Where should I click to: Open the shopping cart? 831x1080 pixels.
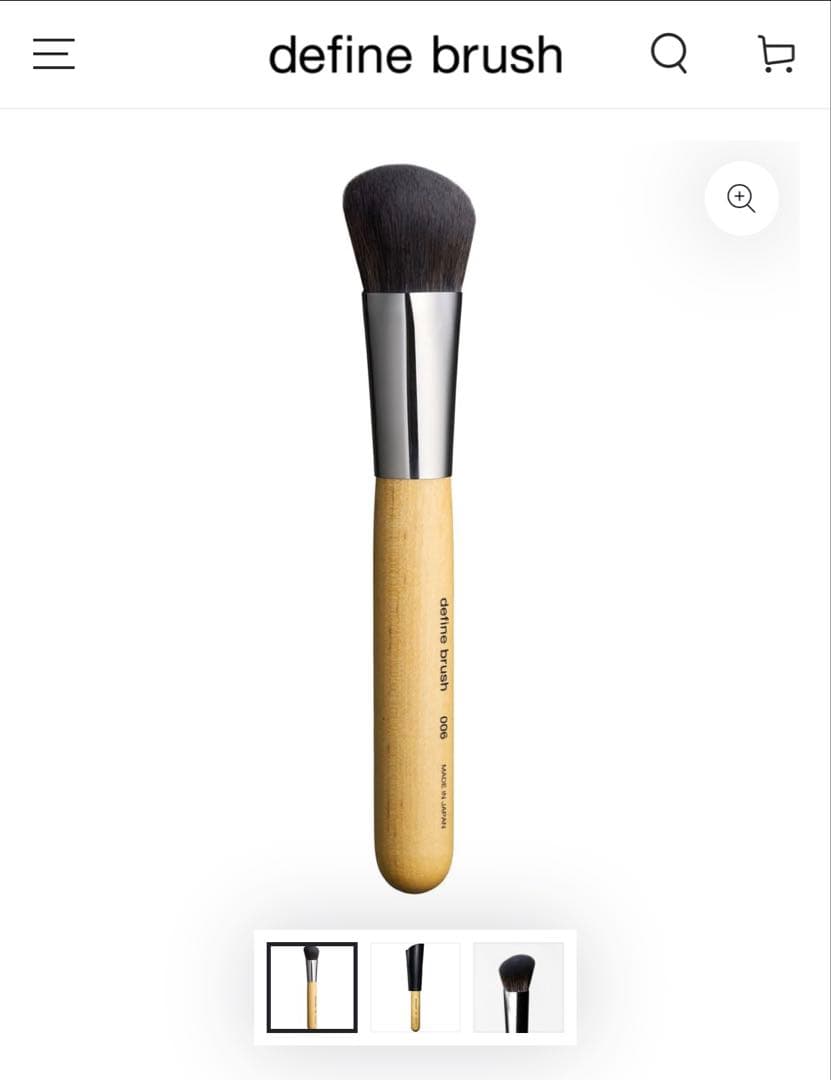click(x=776, y=54)
